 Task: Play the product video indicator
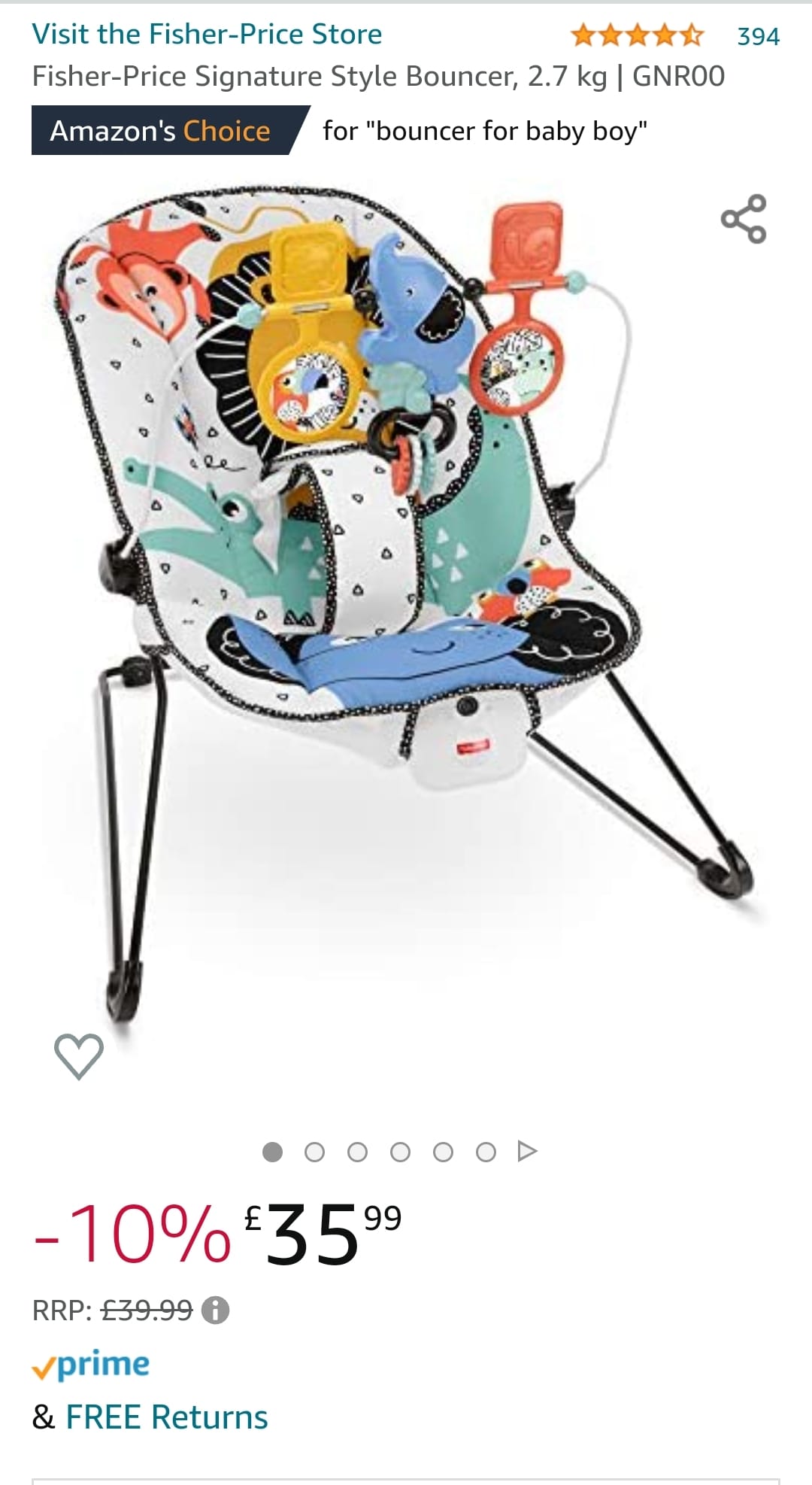click(528, 1151)
